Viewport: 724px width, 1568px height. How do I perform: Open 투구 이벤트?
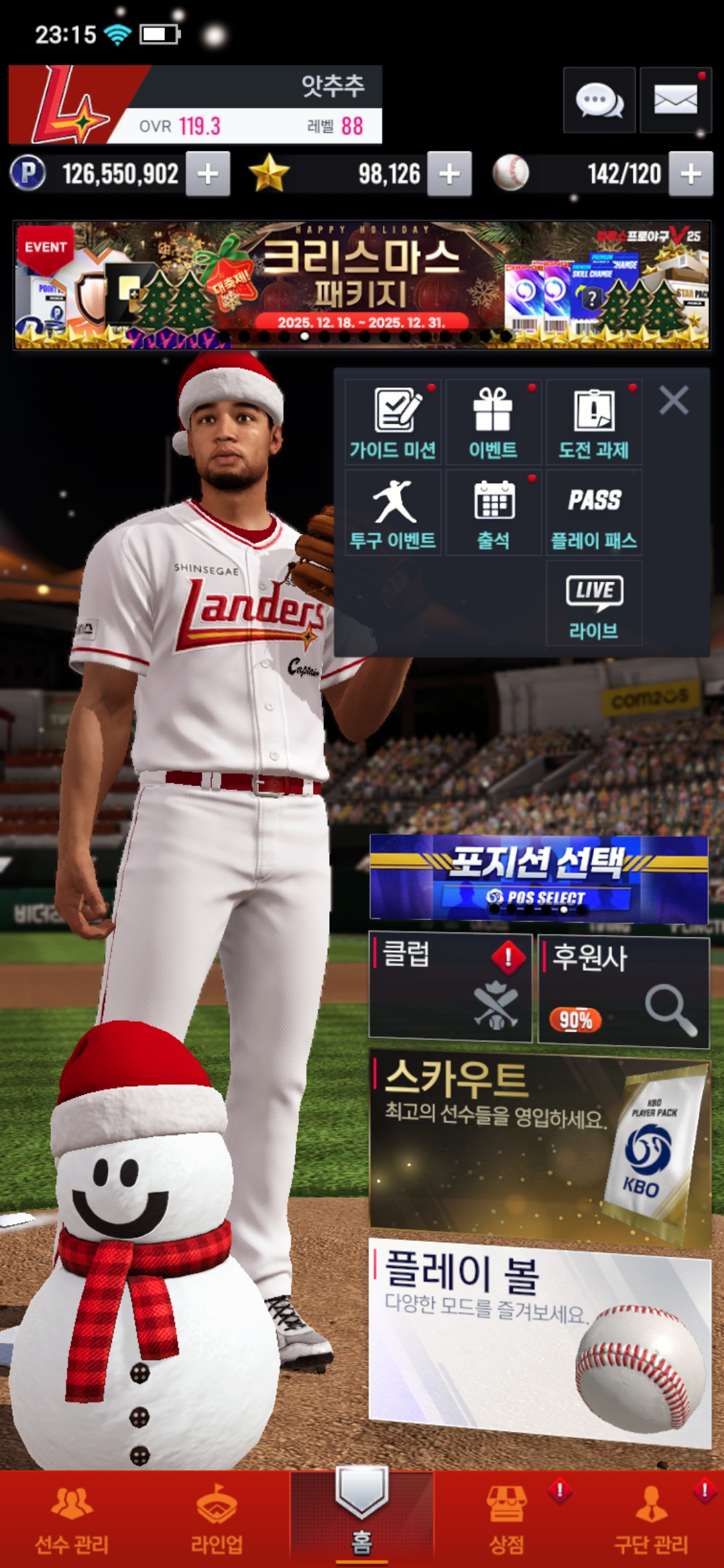pos(393,513)
